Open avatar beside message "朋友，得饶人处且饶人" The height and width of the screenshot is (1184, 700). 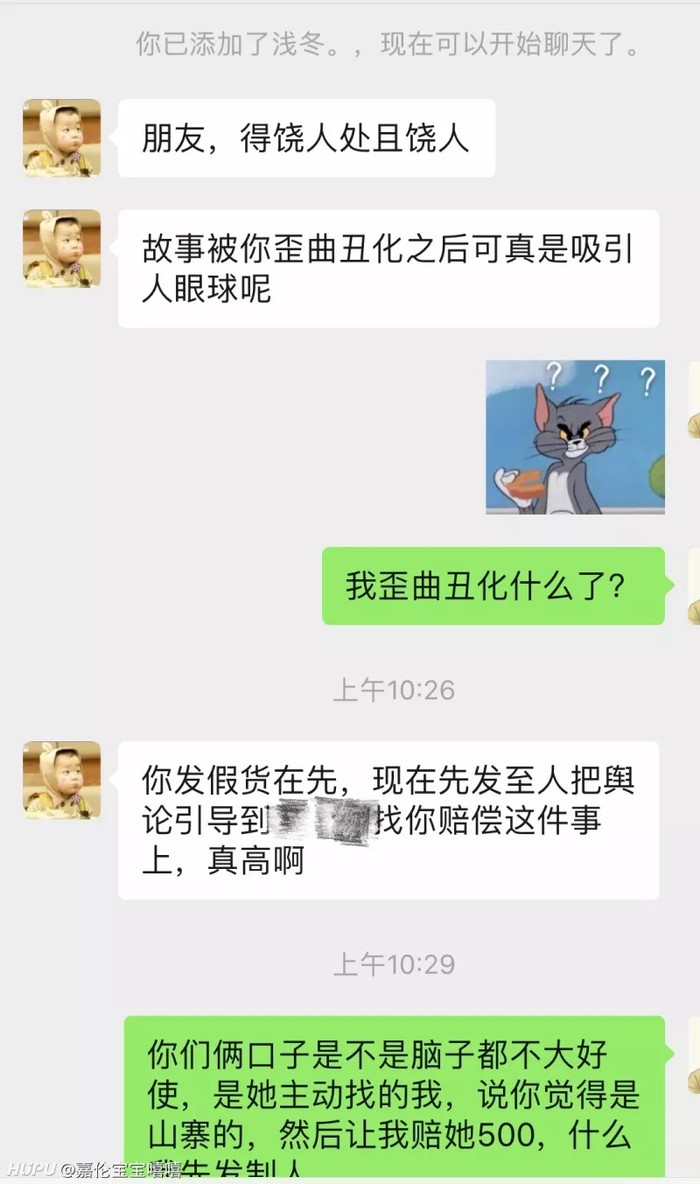[x=62, y=138]
